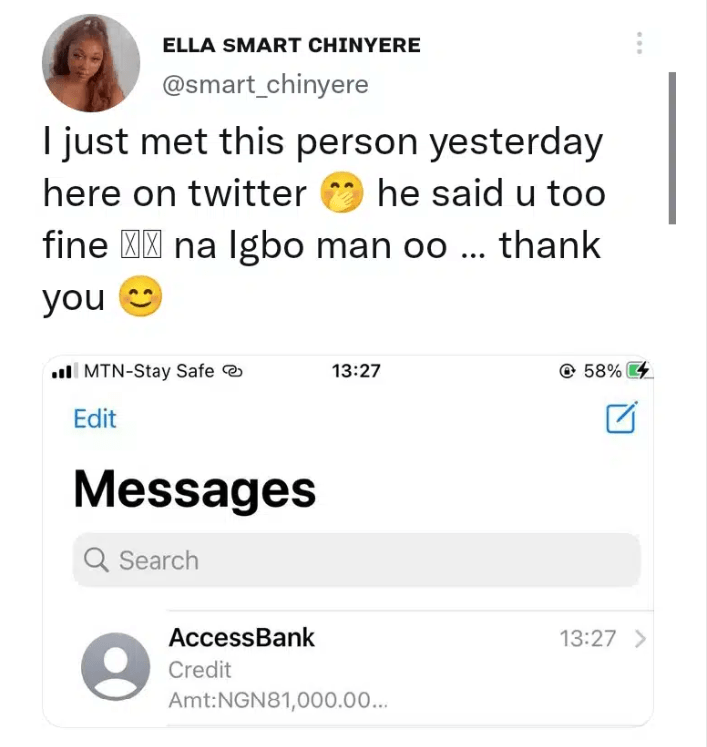Open the tweet's overflow menu

point(639,43)
